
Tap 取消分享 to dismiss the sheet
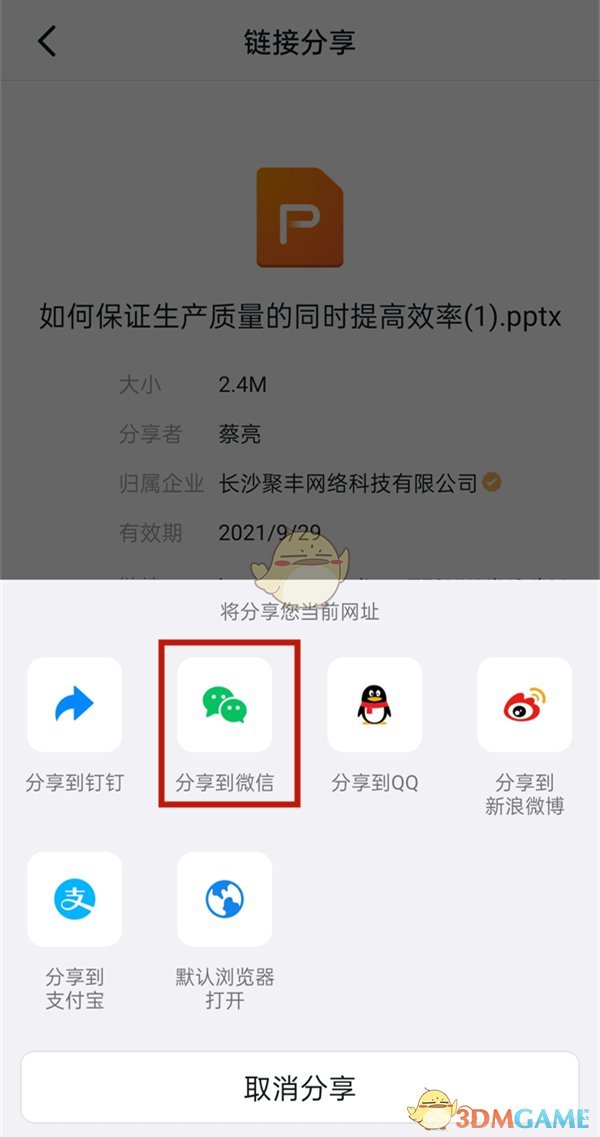coord(300,1087)
